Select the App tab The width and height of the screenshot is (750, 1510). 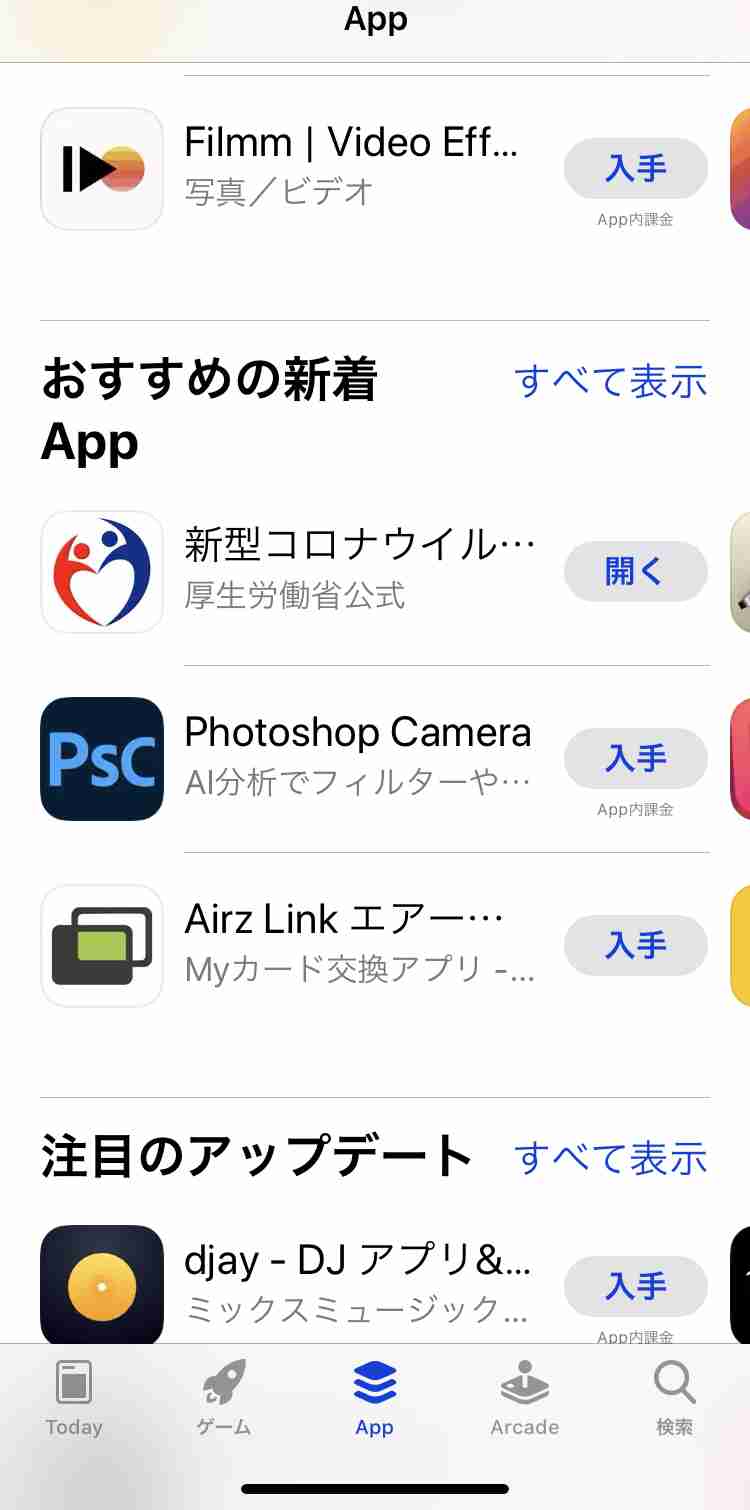375,1398
